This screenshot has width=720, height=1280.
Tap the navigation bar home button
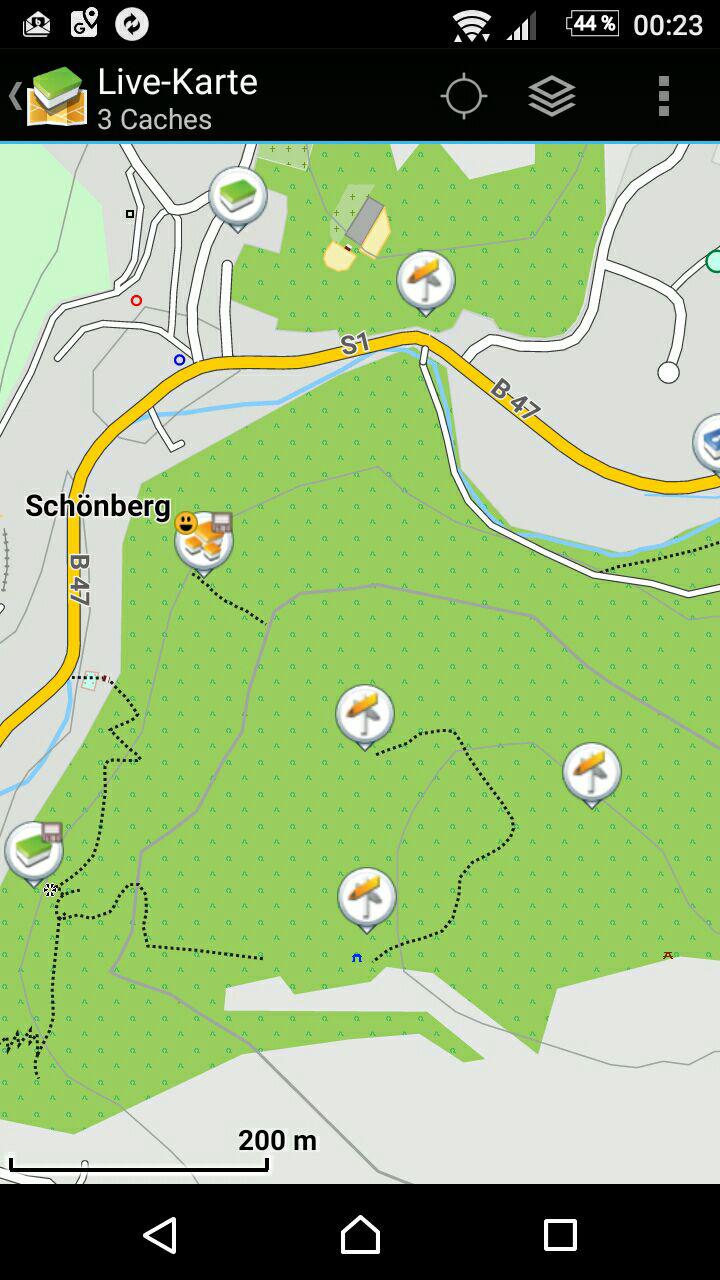[360, 1235]
